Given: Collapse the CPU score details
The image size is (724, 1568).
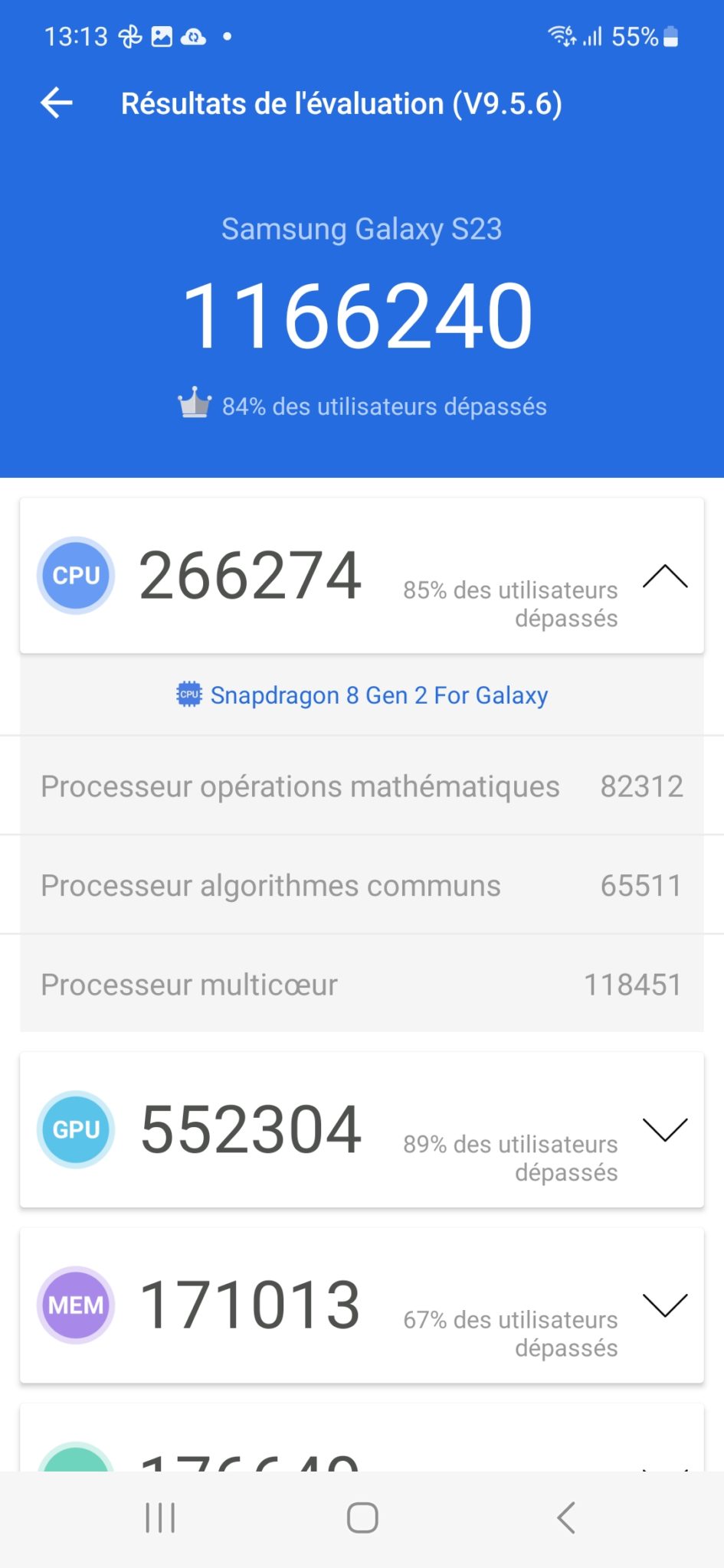Looking at the screenshot, I should click(664, 577).
